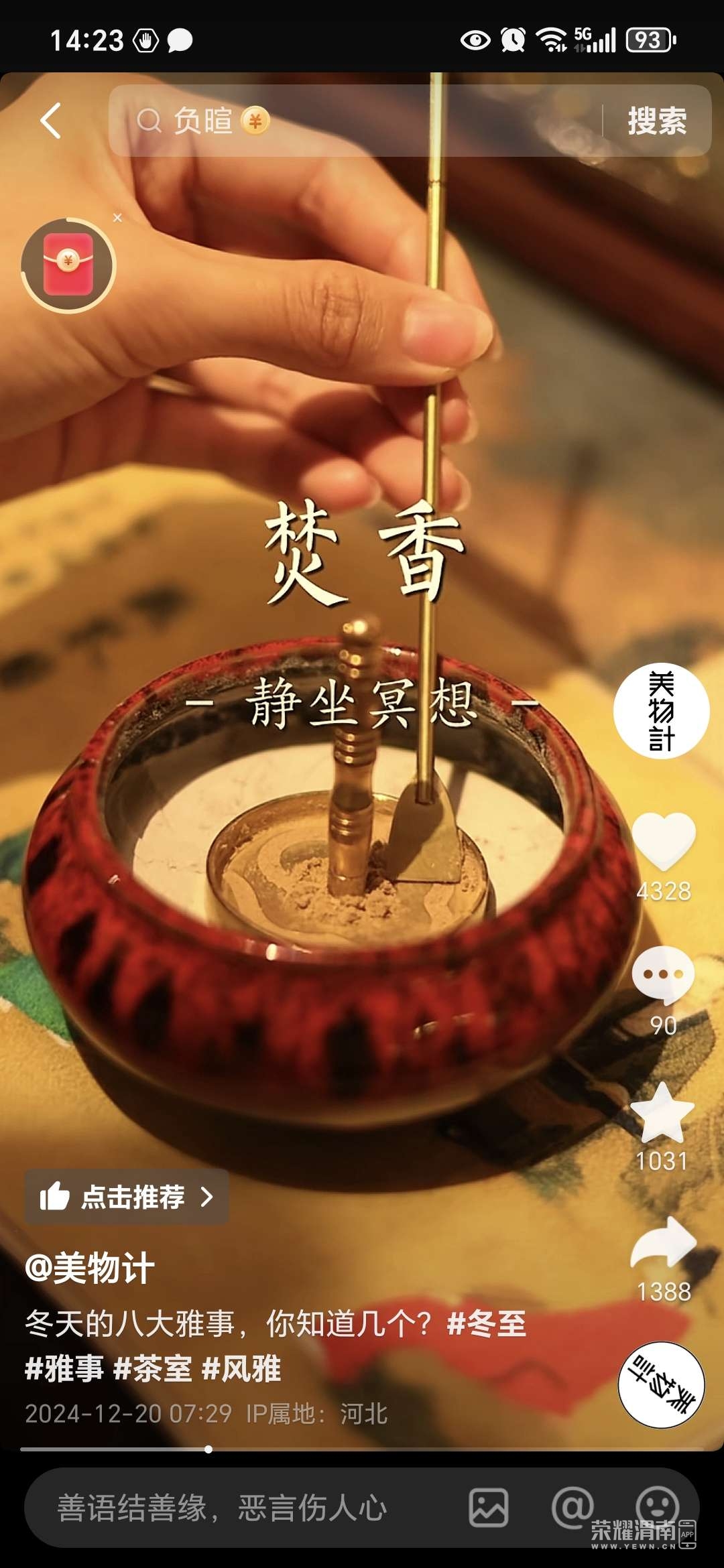Open the #冬至 hashtag
The image size is (724, 1568).
(487, 1323)
